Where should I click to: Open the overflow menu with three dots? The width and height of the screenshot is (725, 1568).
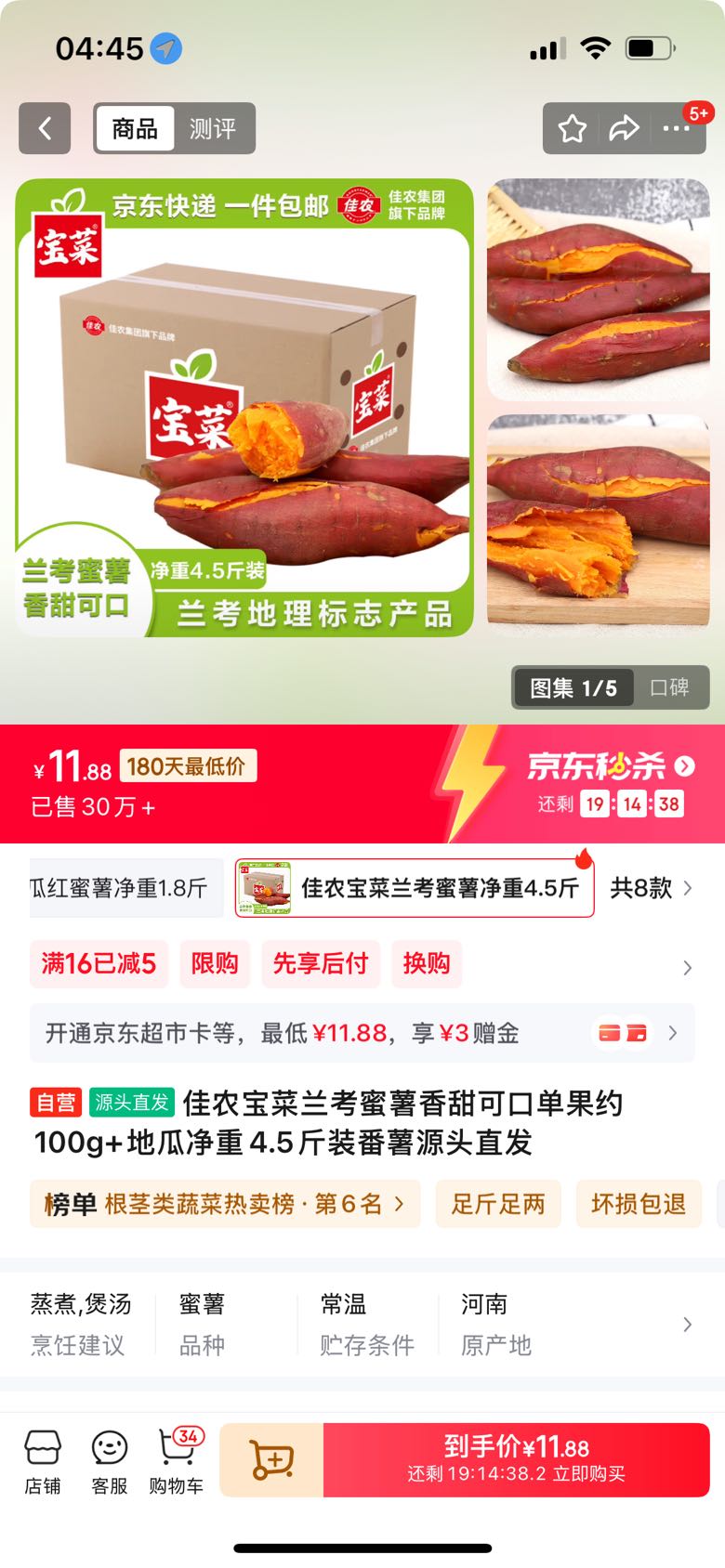pos(676,128)
